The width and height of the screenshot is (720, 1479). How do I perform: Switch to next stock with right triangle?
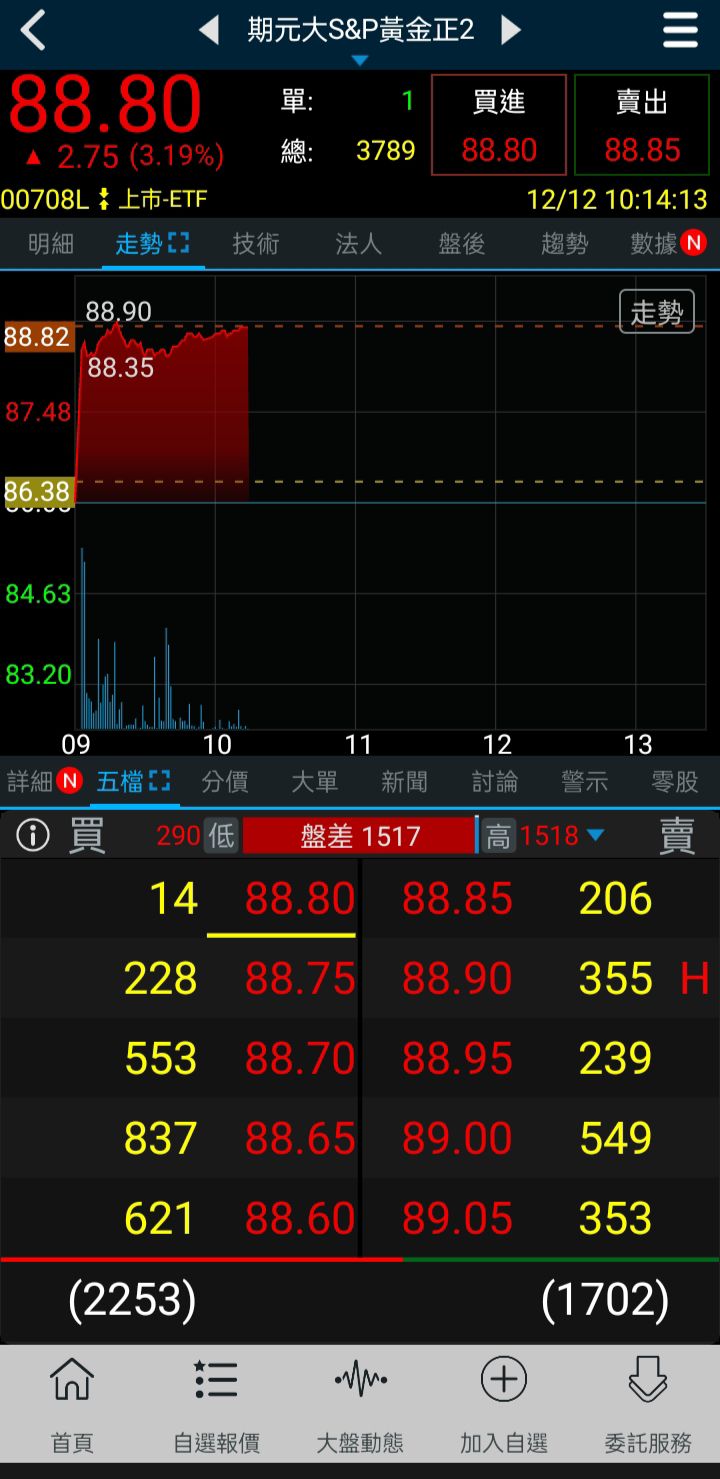pos(511,31)
